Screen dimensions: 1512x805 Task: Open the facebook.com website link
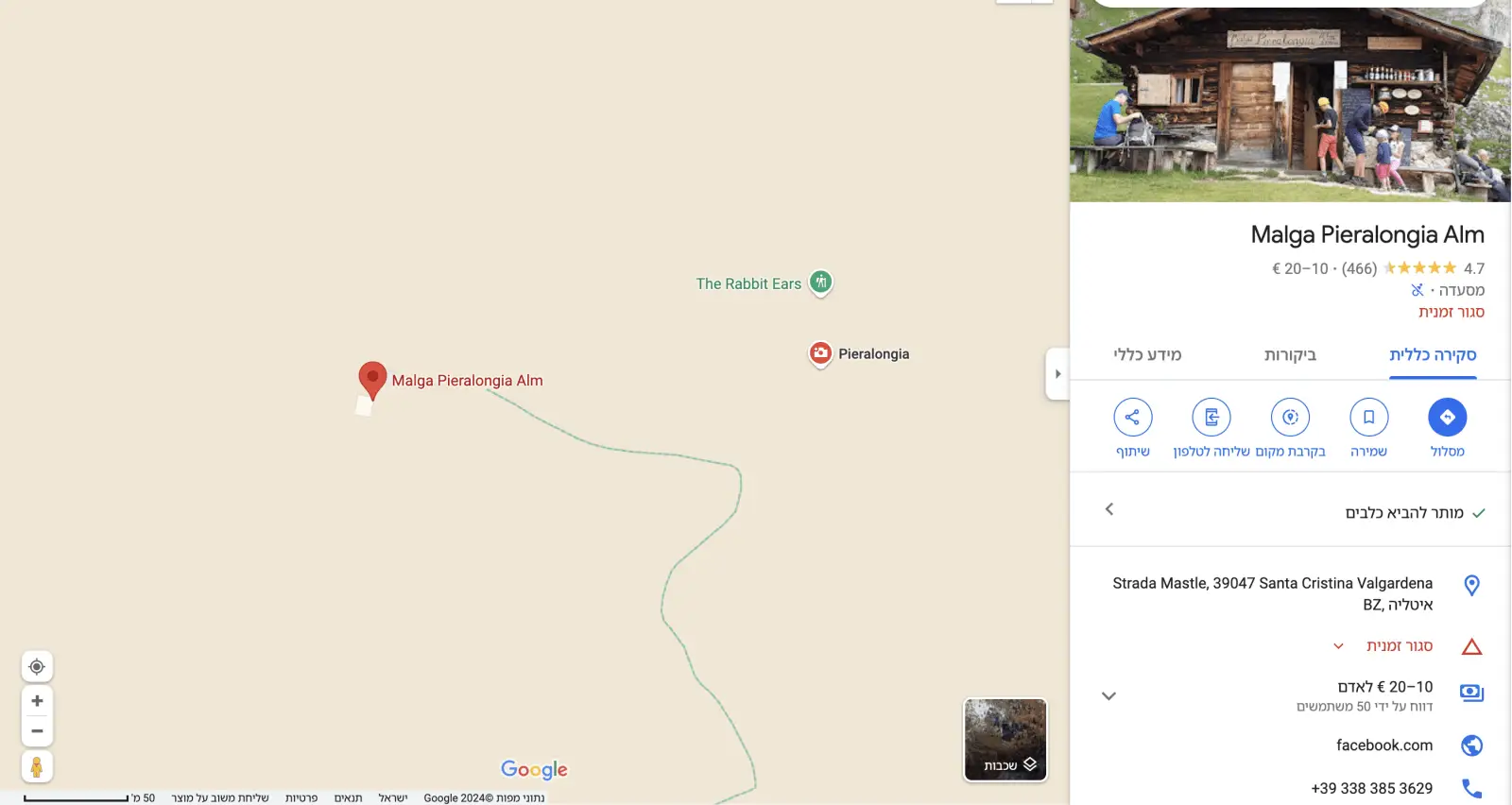[x=1383, y=745]
